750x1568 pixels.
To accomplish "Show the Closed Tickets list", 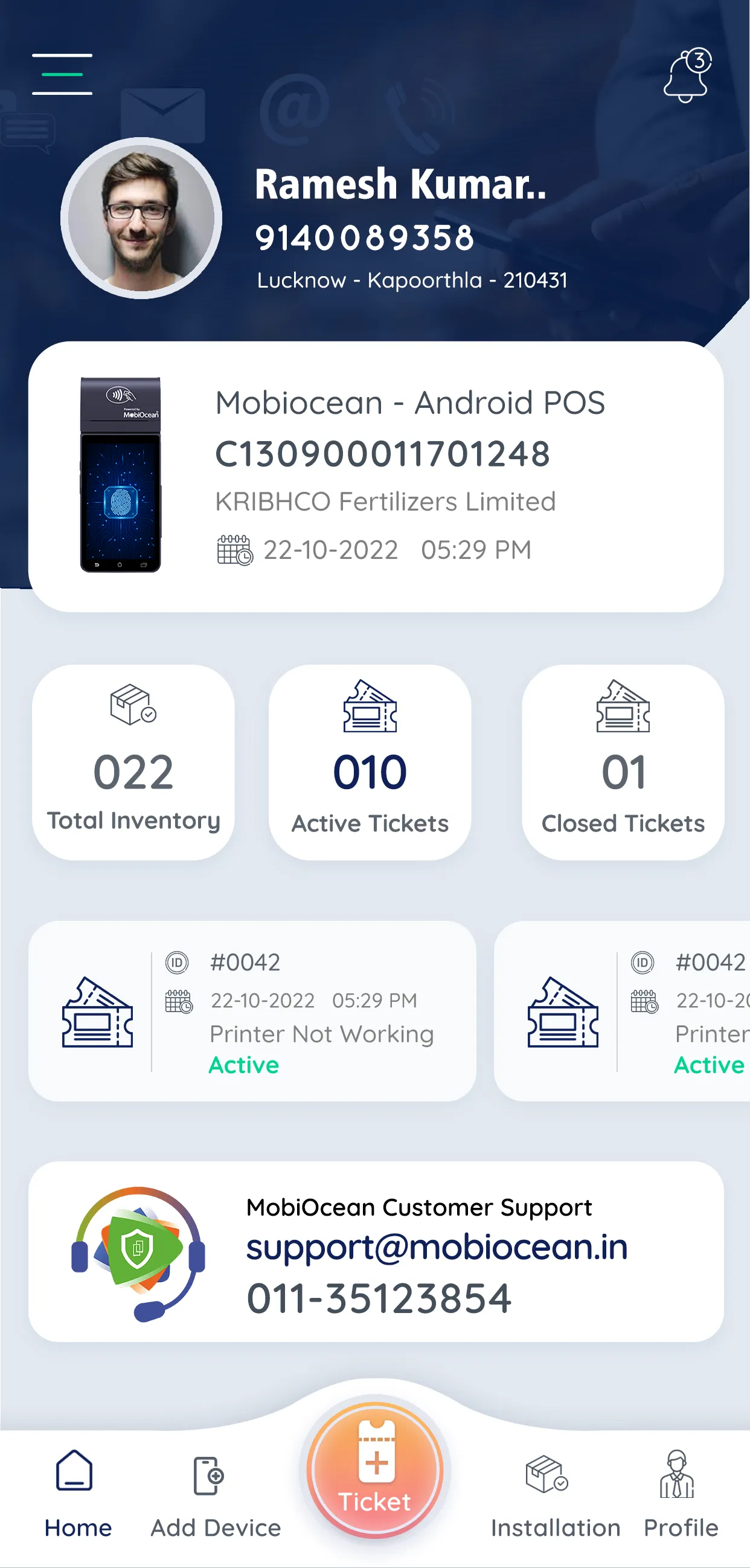I will click(x=623, y=762).
